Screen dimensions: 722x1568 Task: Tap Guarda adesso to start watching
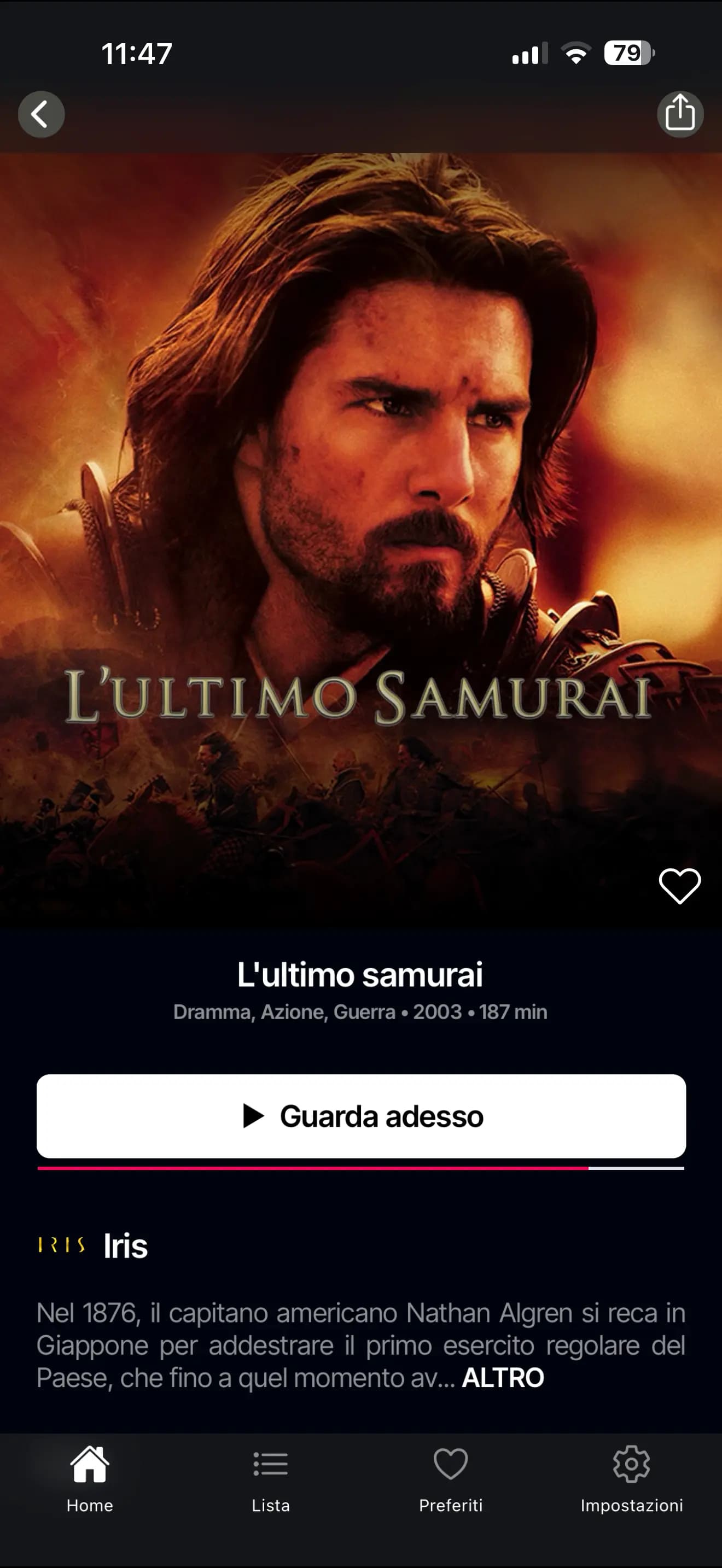361,1116
